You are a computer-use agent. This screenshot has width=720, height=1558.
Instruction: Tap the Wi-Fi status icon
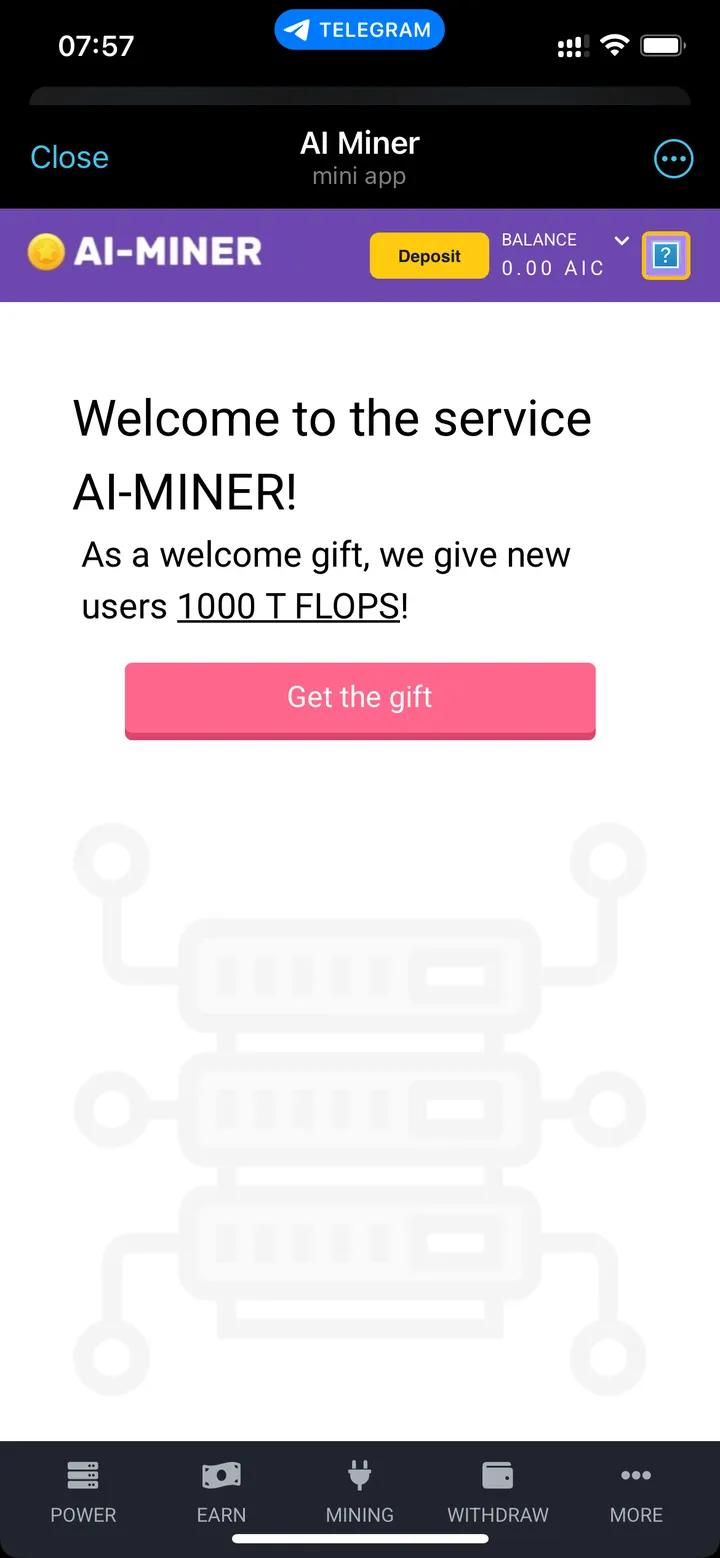tap(614, 44)
